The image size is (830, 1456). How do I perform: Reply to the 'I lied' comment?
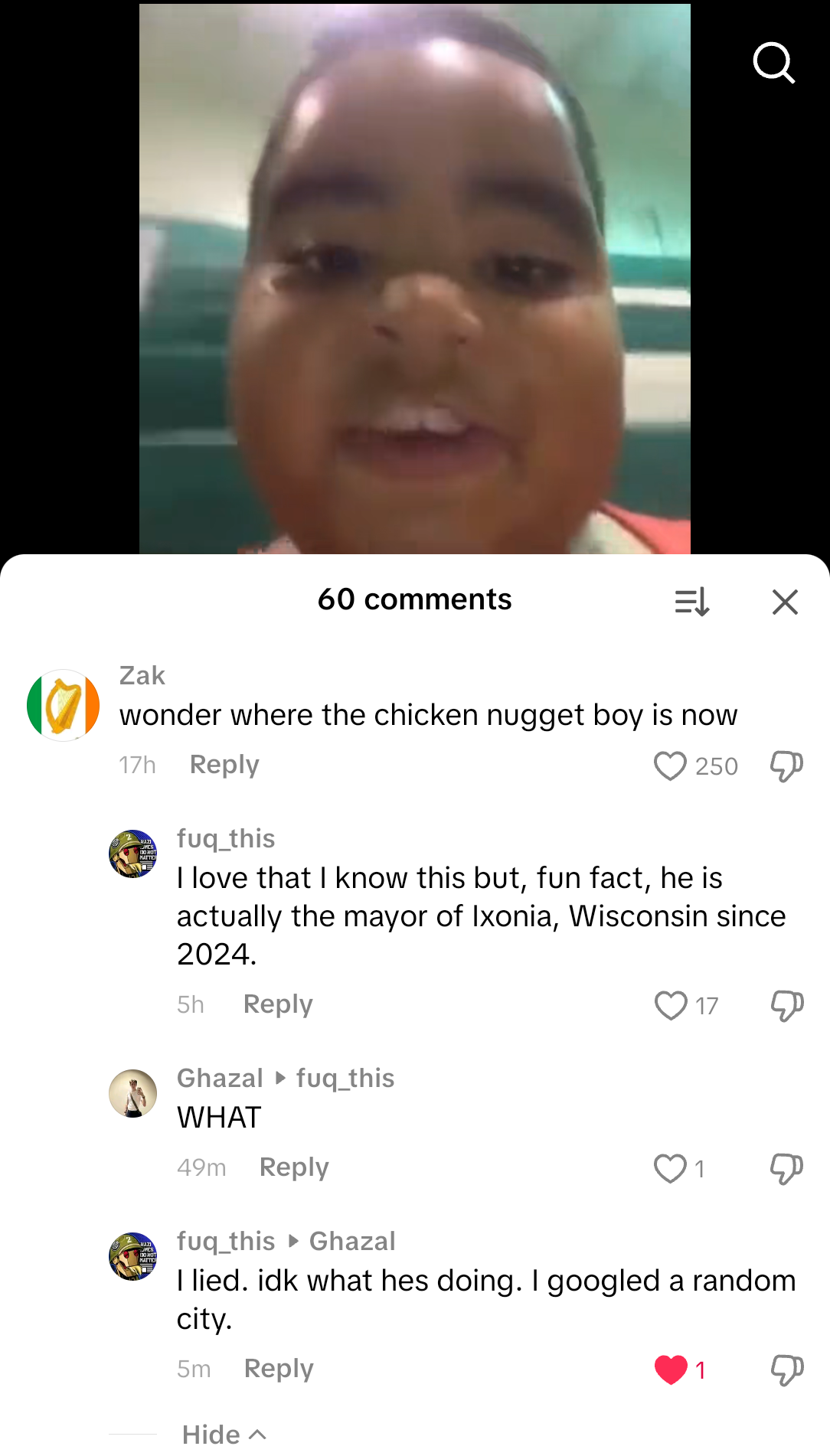coord(279,1369)
